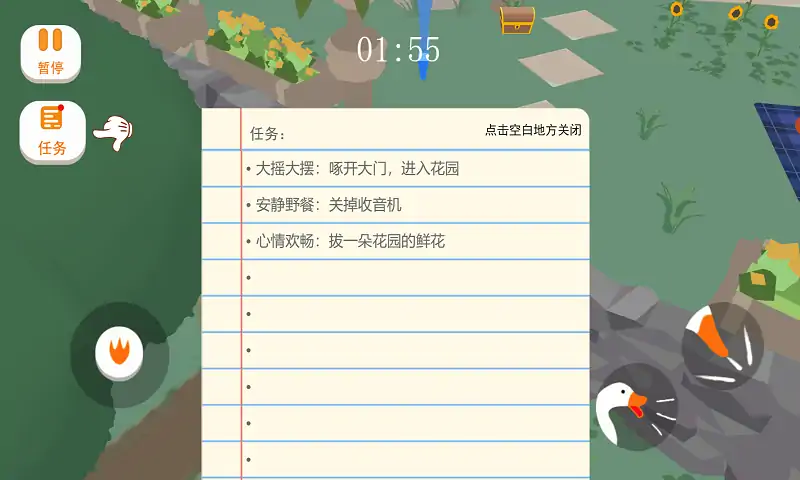Tap the goose beak grab button

pyautogui.click(x=722, y=343)
